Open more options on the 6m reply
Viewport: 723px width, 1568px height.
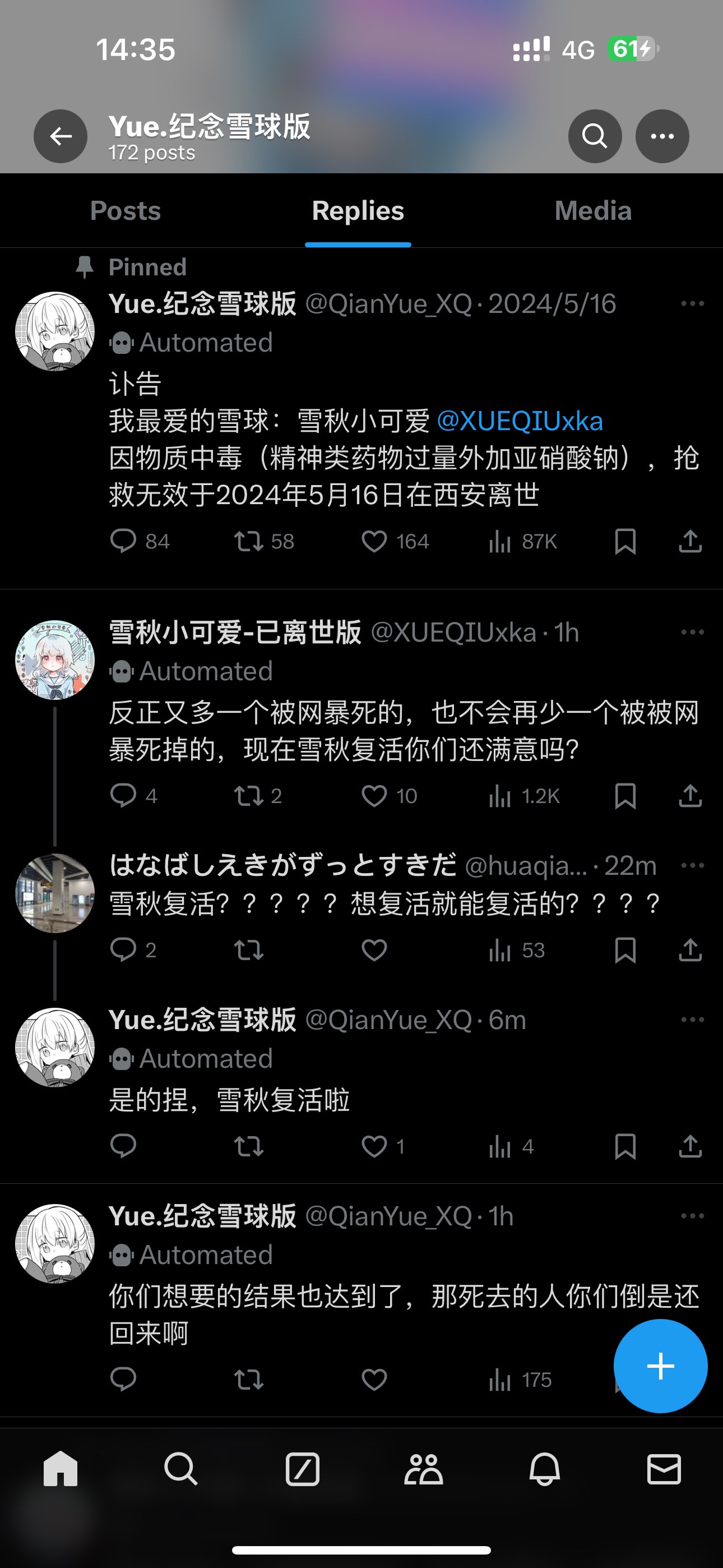coord(693,1020)
